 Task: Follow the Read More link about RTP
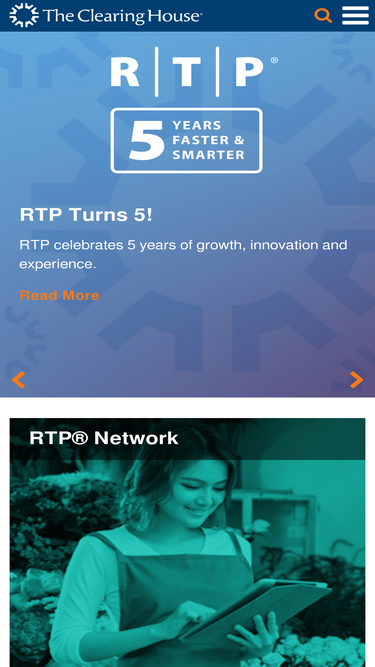[x=60, y=295]
